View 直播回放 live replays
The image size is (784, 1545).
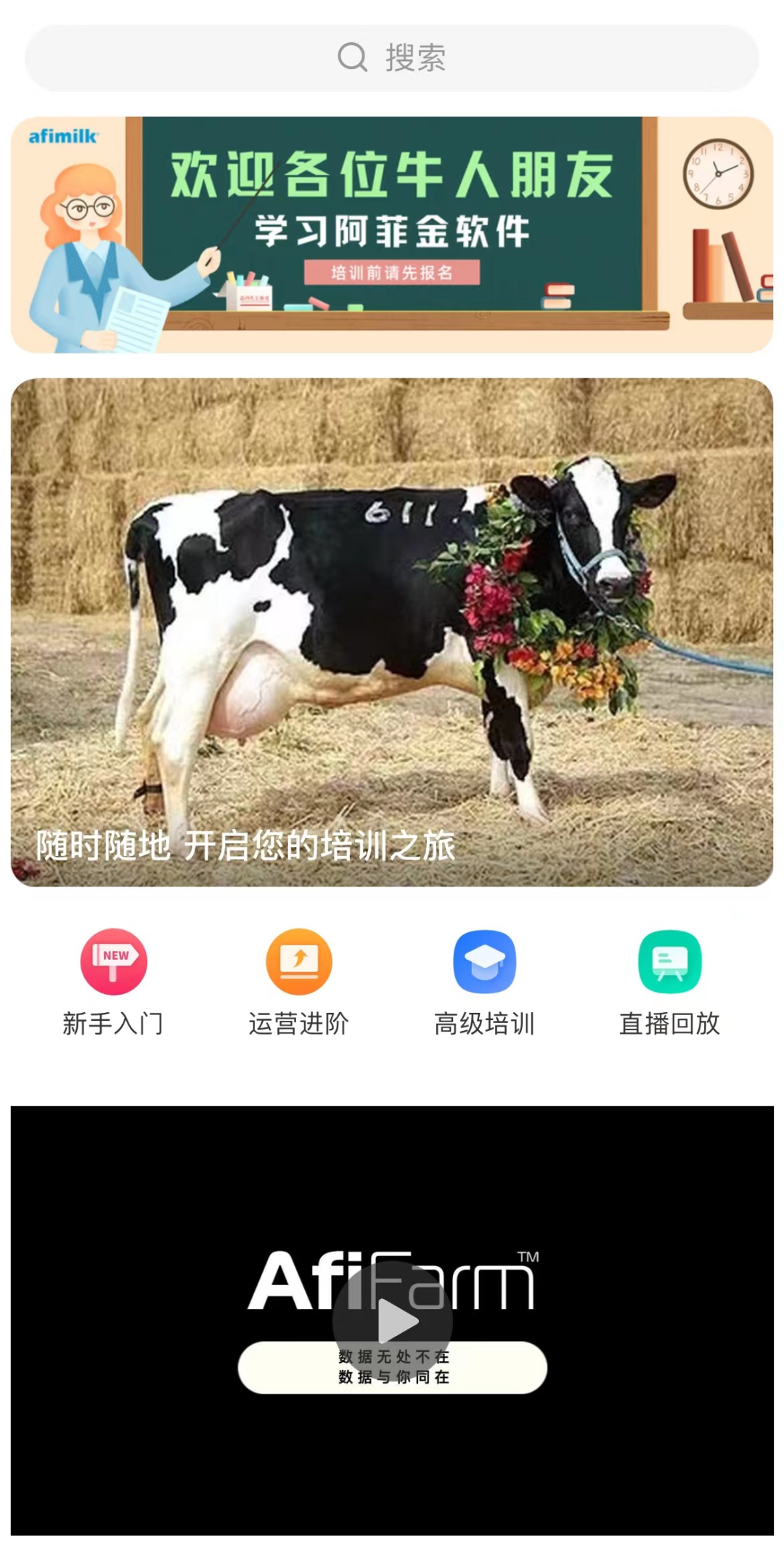pyautogui.click(x=669, y=982)
